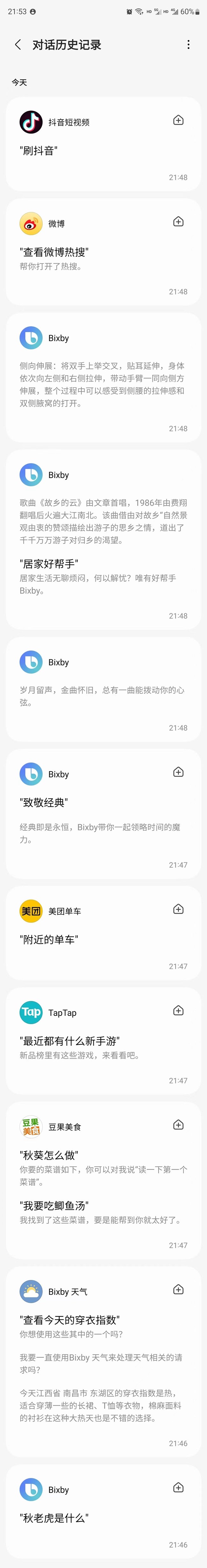Tap the add icon on "秋老虎是什么" card
Viewport: 207px width, 1568px height.
pos(178,1488)
